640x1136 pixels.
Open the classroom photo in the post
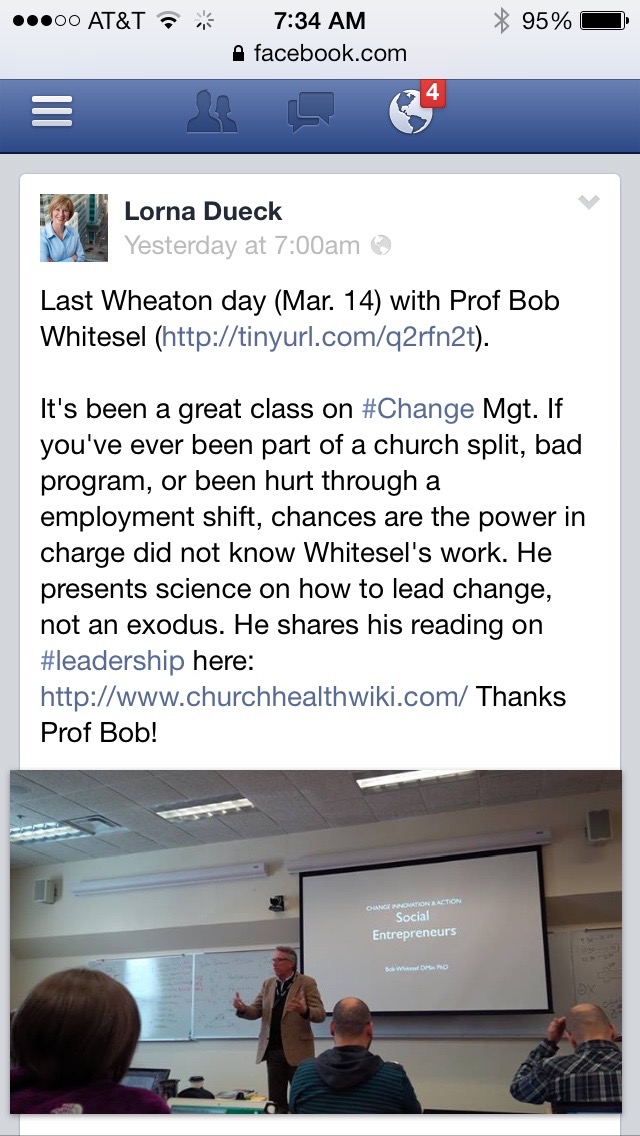316,941
